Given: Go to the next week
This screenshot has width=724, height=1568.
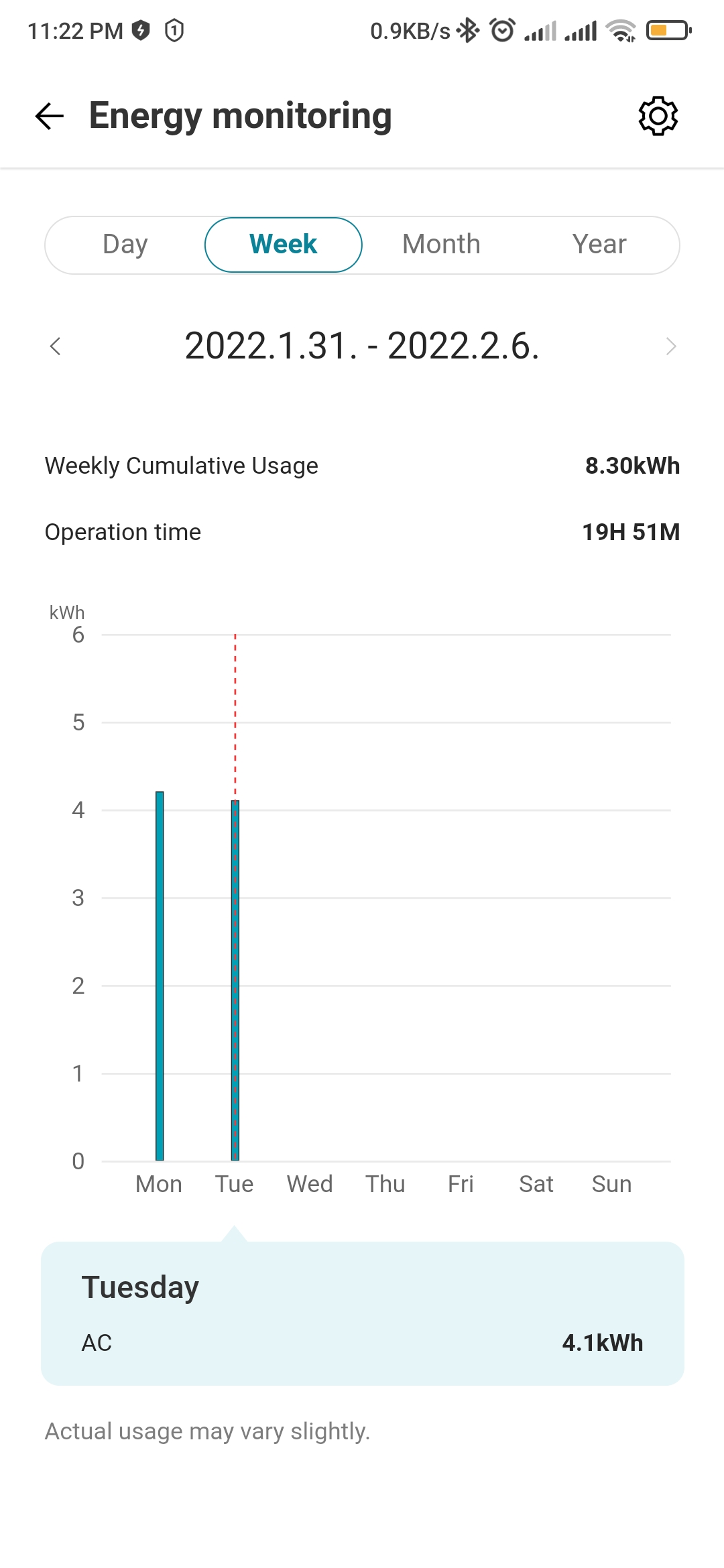Looking at the screenshot, I should [670, 346].
